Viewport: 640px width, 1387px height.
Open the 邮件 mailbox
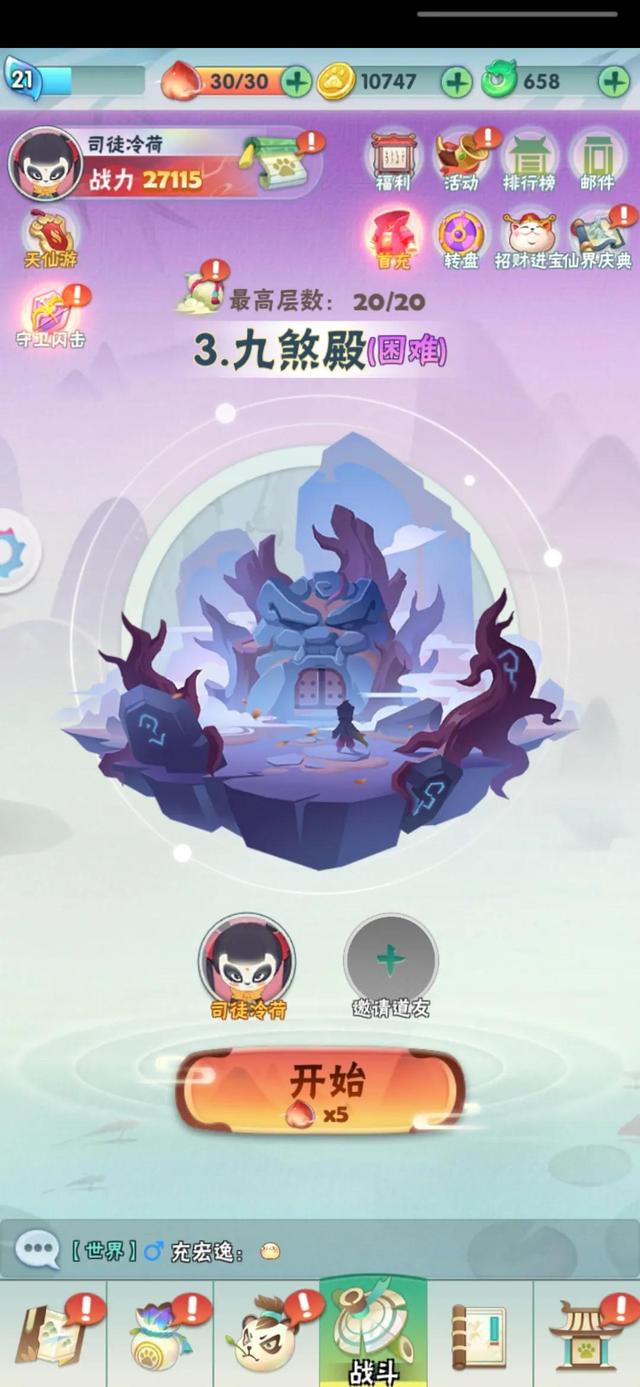click(x=598, y=160)
